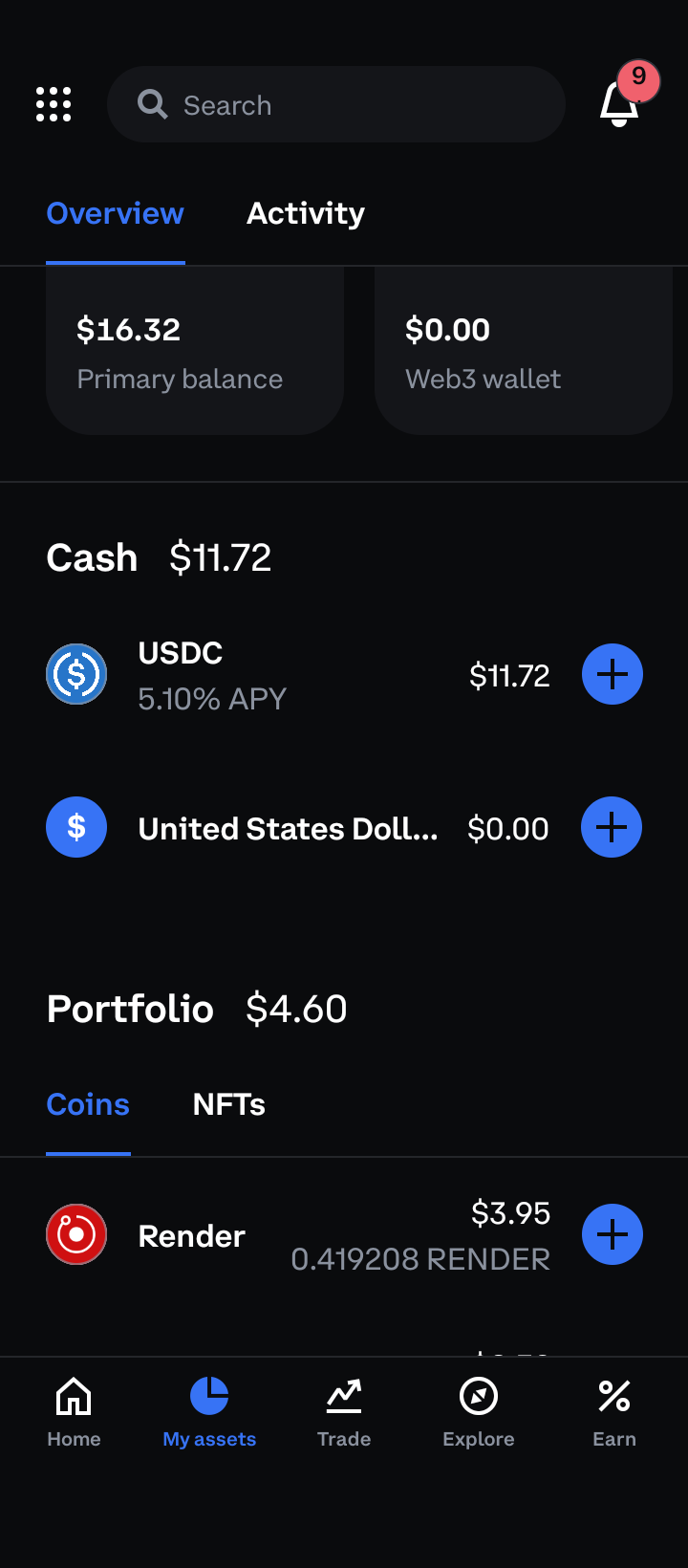Buy more Render with plus button
This screenshot has width=688, height=1568.
click(x=613, y=1234)
